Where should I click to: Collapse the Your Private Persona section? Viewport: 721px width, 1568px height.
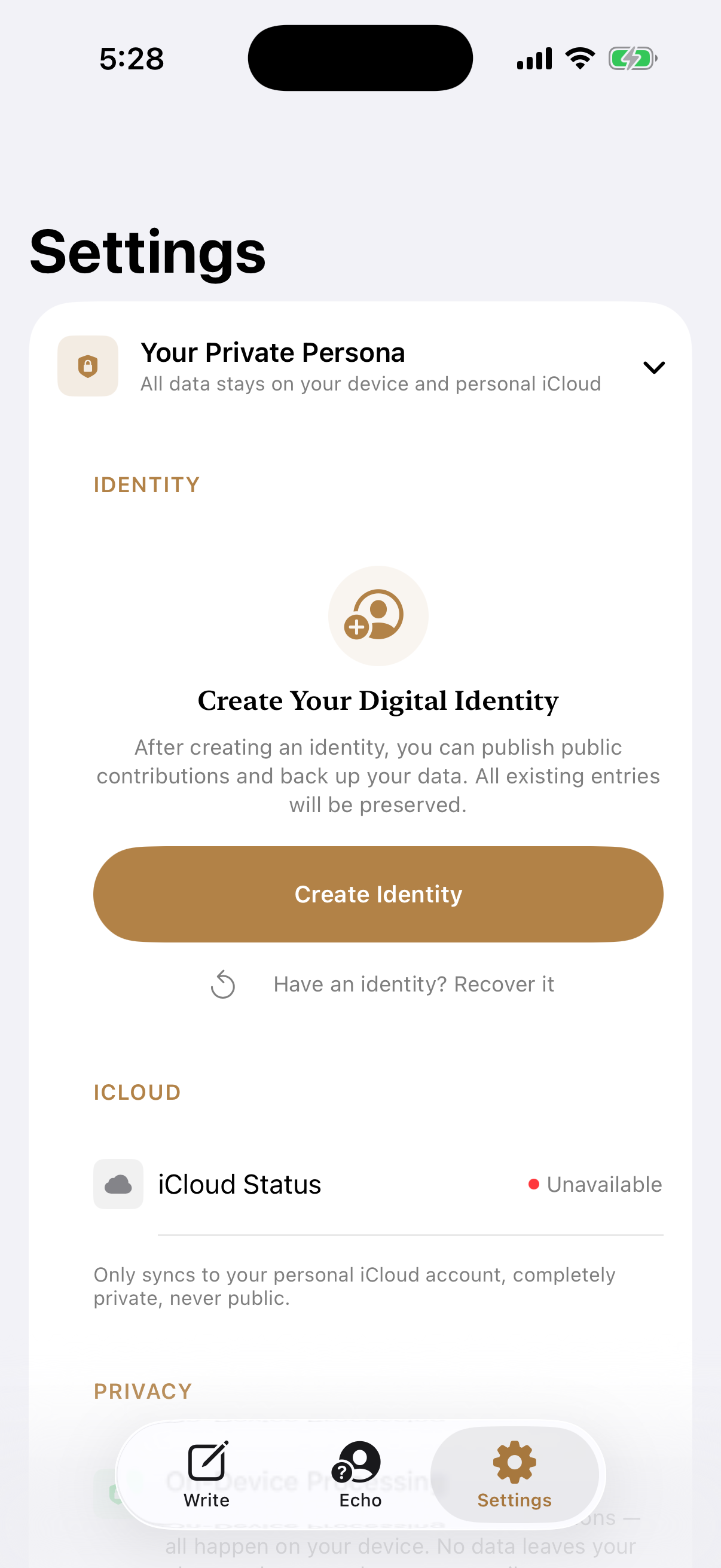653,367
